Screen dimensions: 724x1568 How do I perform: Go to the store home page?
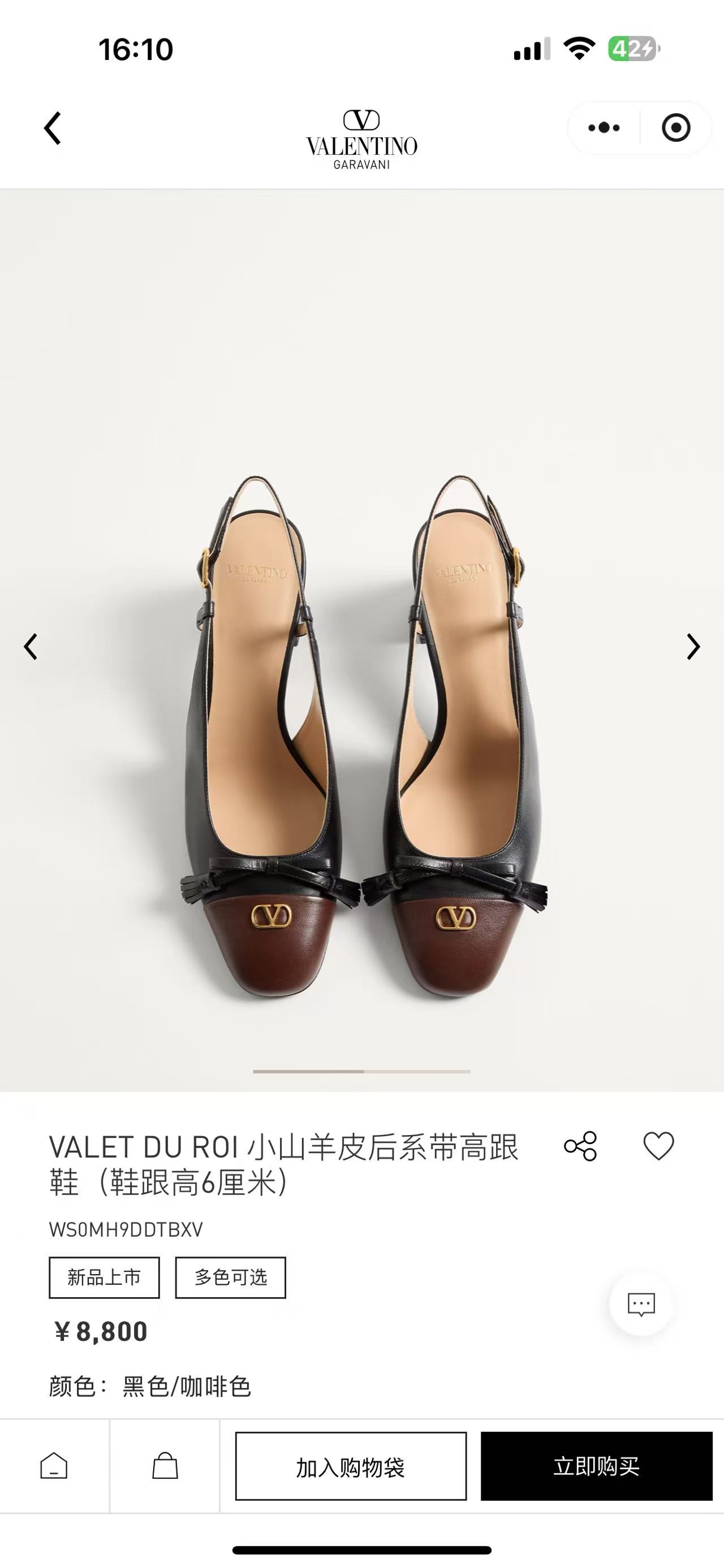(x=54, y=1466)
